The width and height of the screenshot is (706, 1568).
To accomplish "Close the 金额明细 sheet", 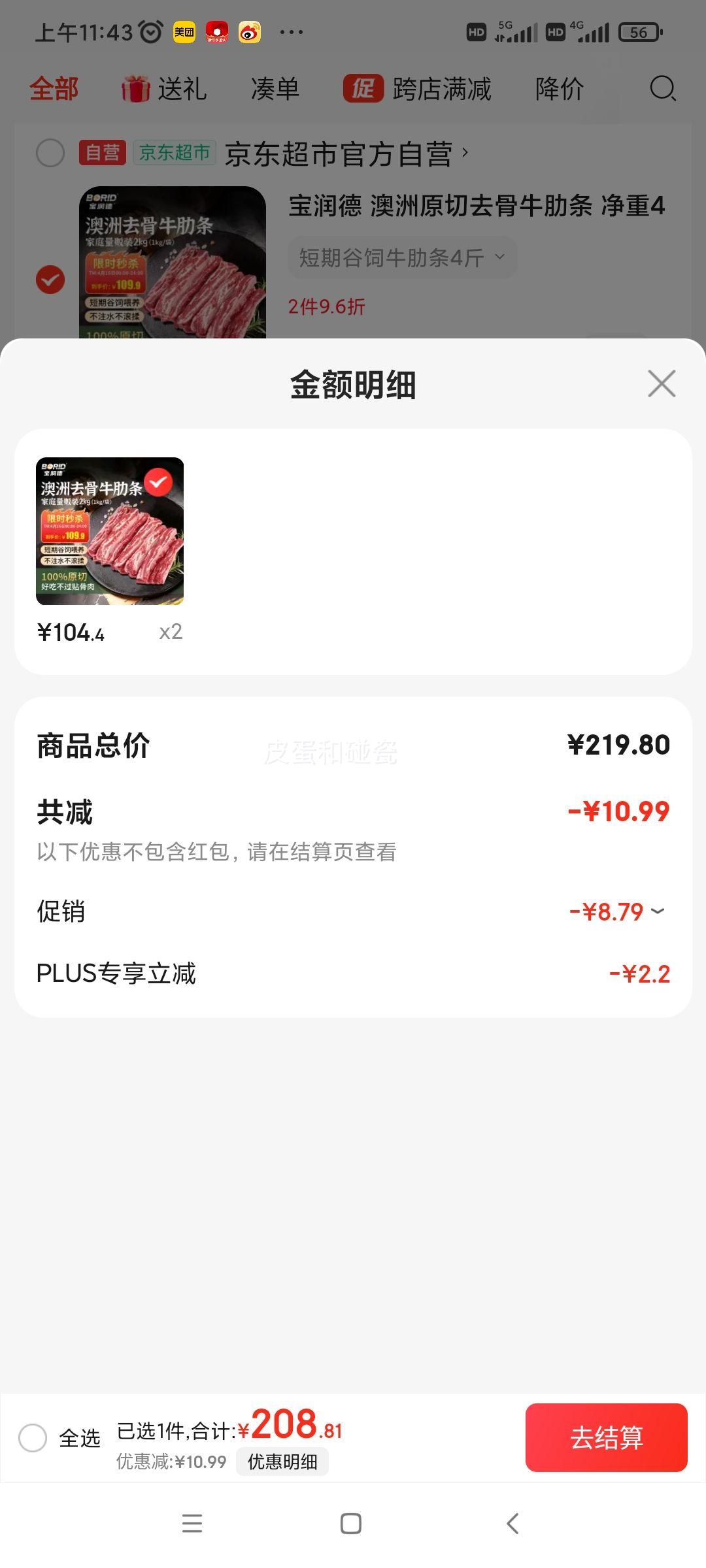I will point(662,384).
